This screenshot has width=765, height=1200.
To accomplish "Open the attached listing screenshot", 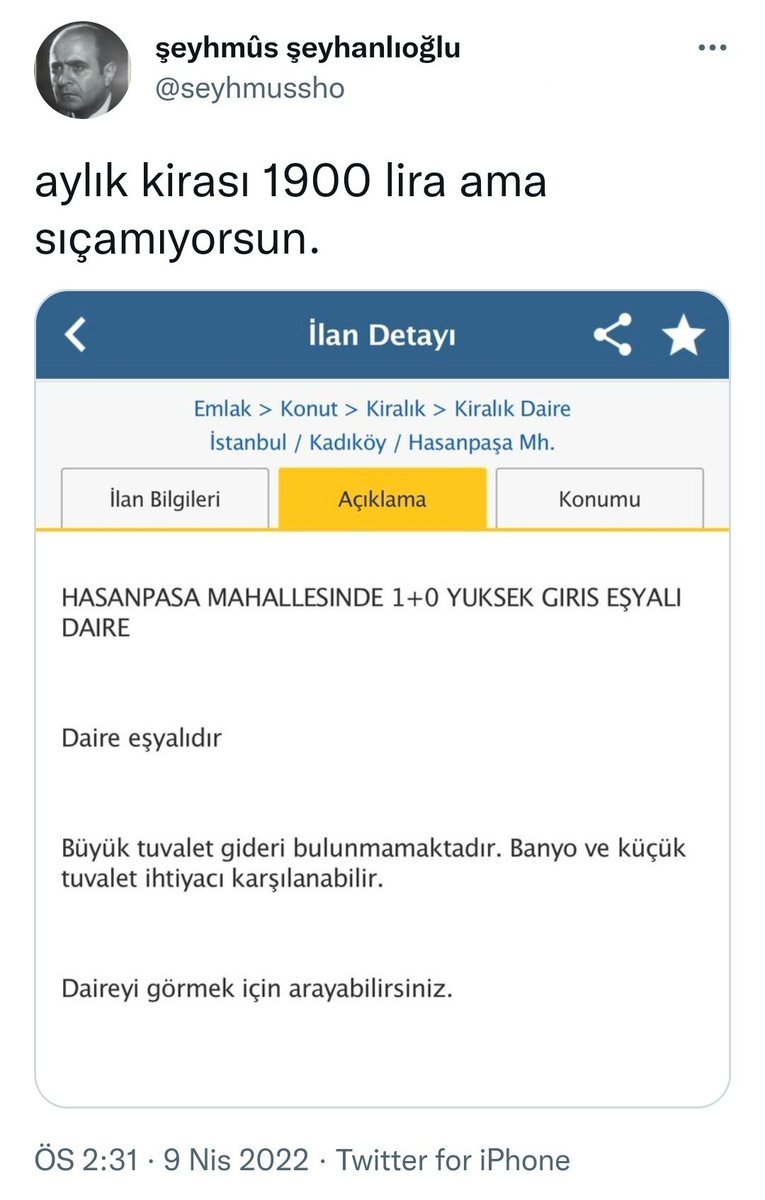I will click(382, 698).
